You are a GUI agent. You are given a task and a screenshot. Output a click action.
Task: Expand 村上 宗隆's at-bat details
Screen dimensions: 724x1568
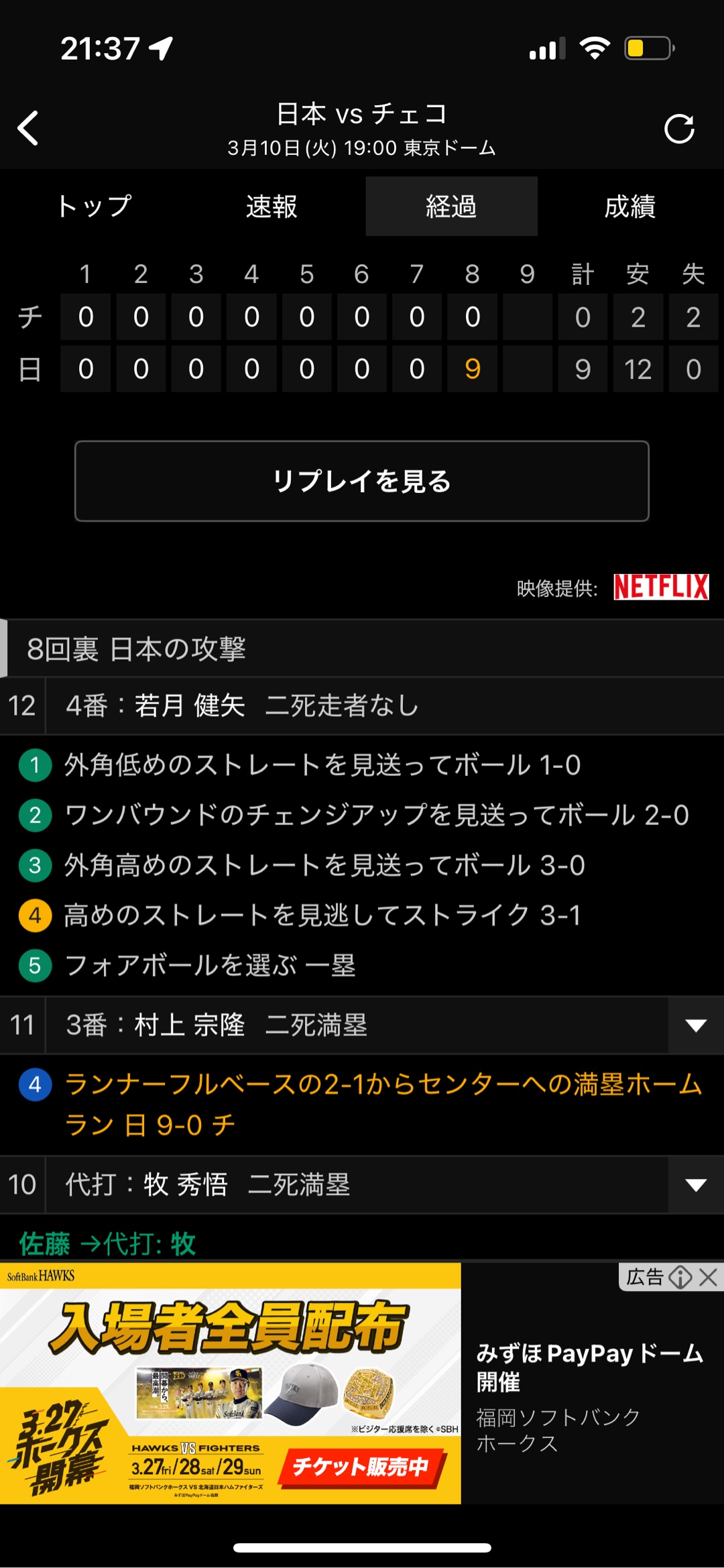(695, 1025)
